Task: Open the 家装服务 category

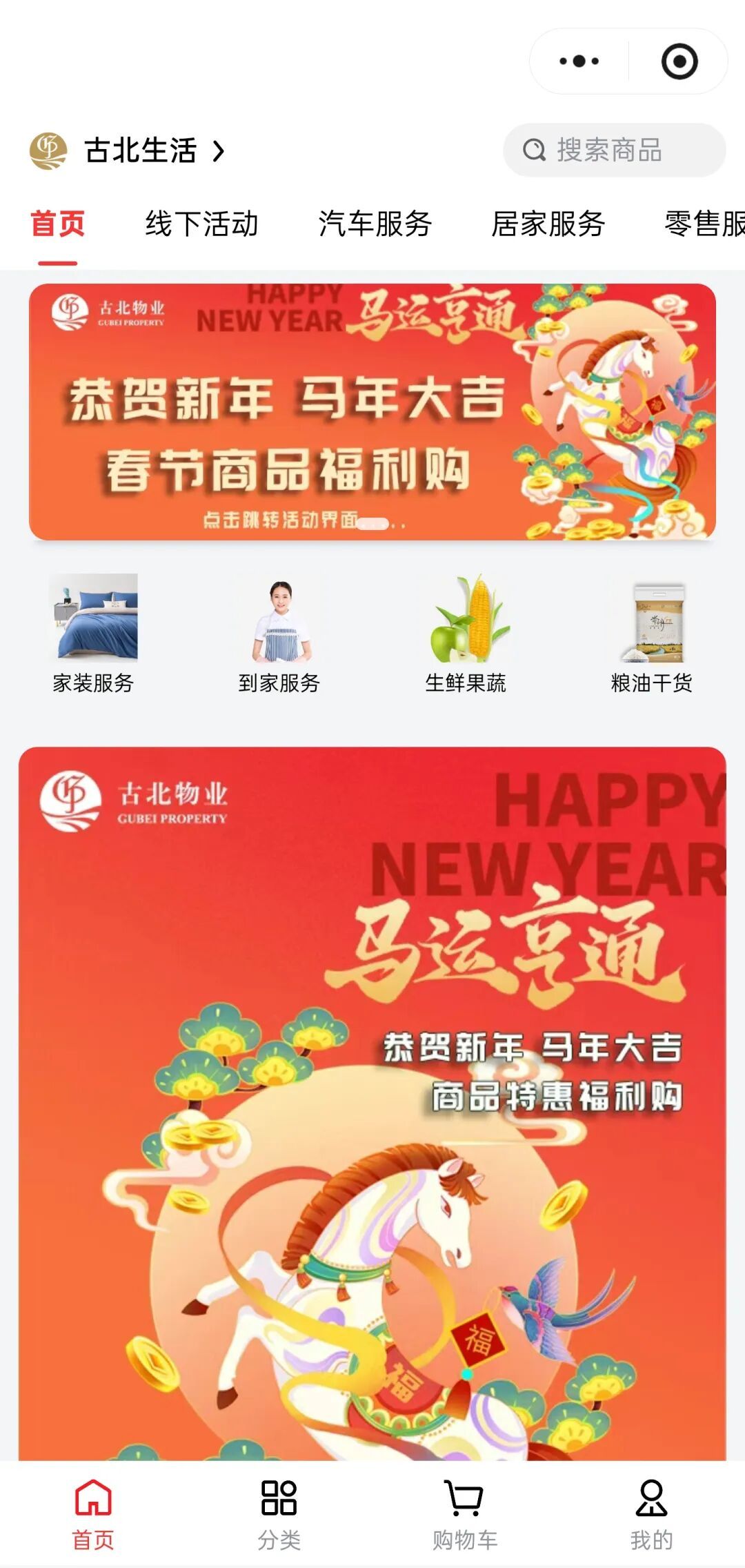Action: [x=93, y=633]
